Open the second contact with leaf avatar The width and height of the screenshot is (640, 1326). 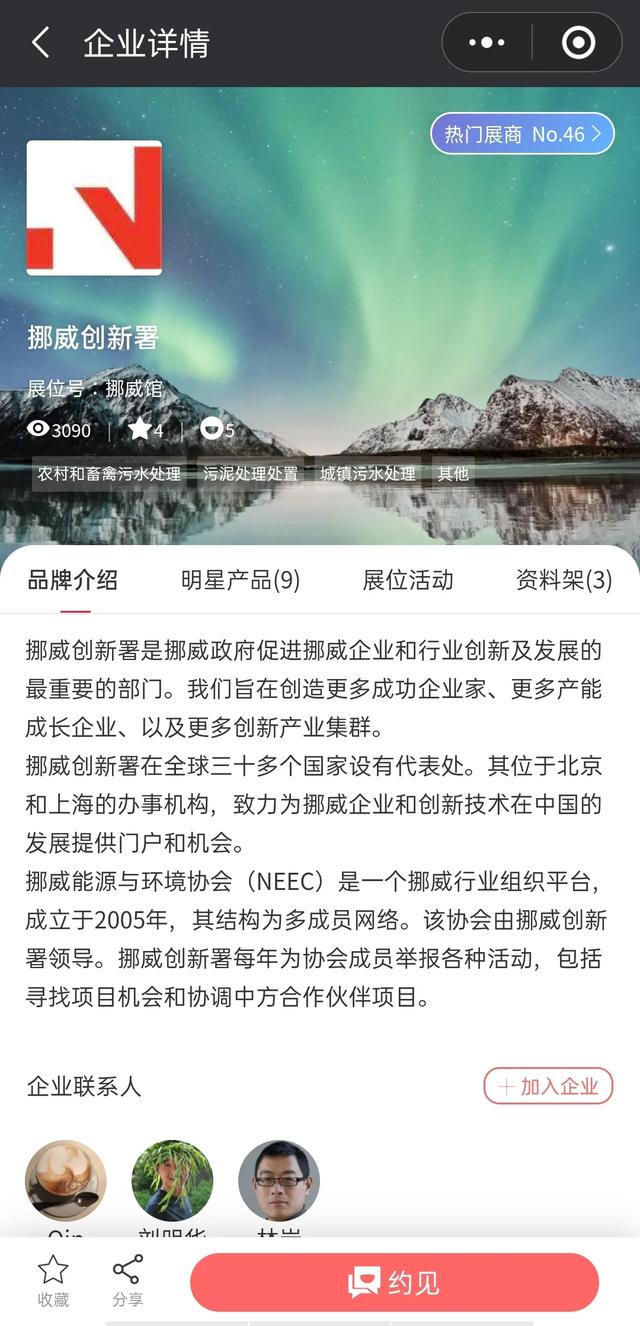pyautogui.click(x=172, y=1181)
